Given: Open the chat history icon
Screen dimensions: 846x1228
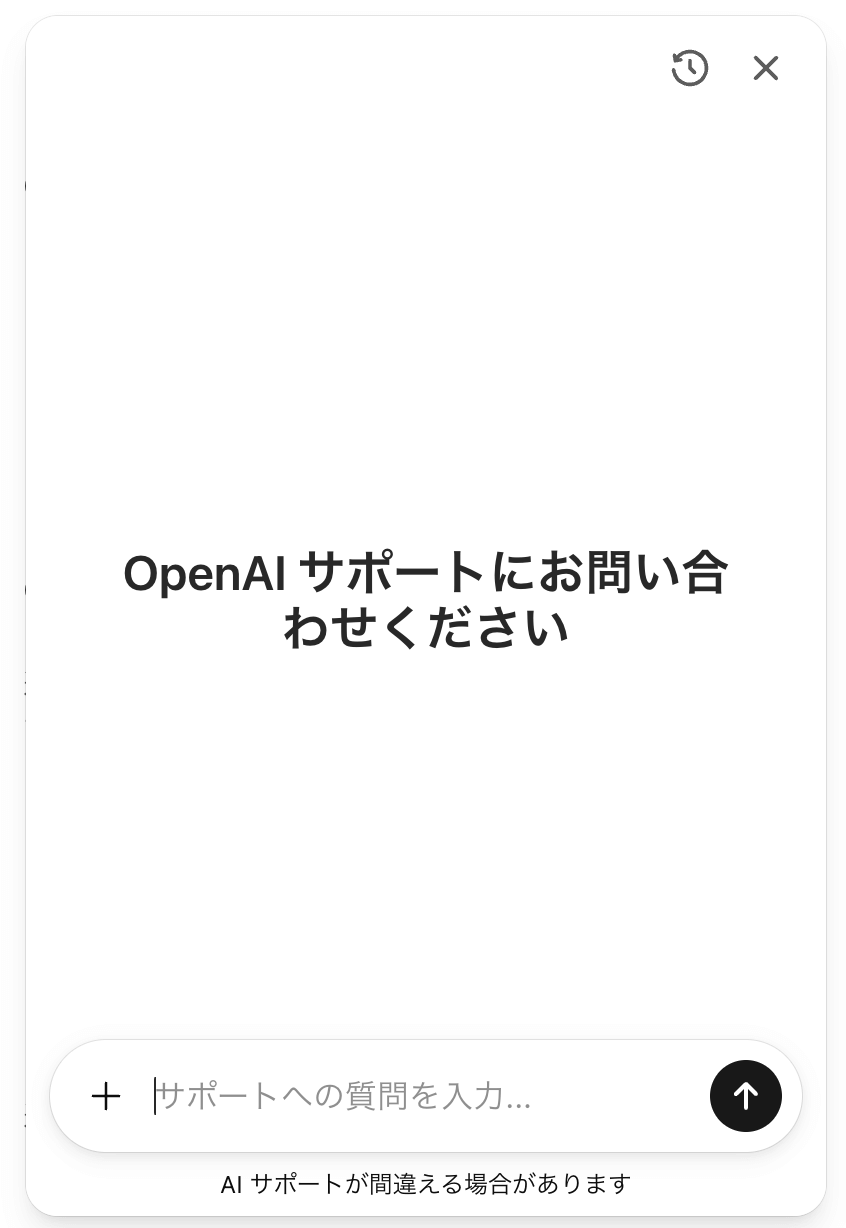Looking at the screenshot, I should [x=689, y=68].
